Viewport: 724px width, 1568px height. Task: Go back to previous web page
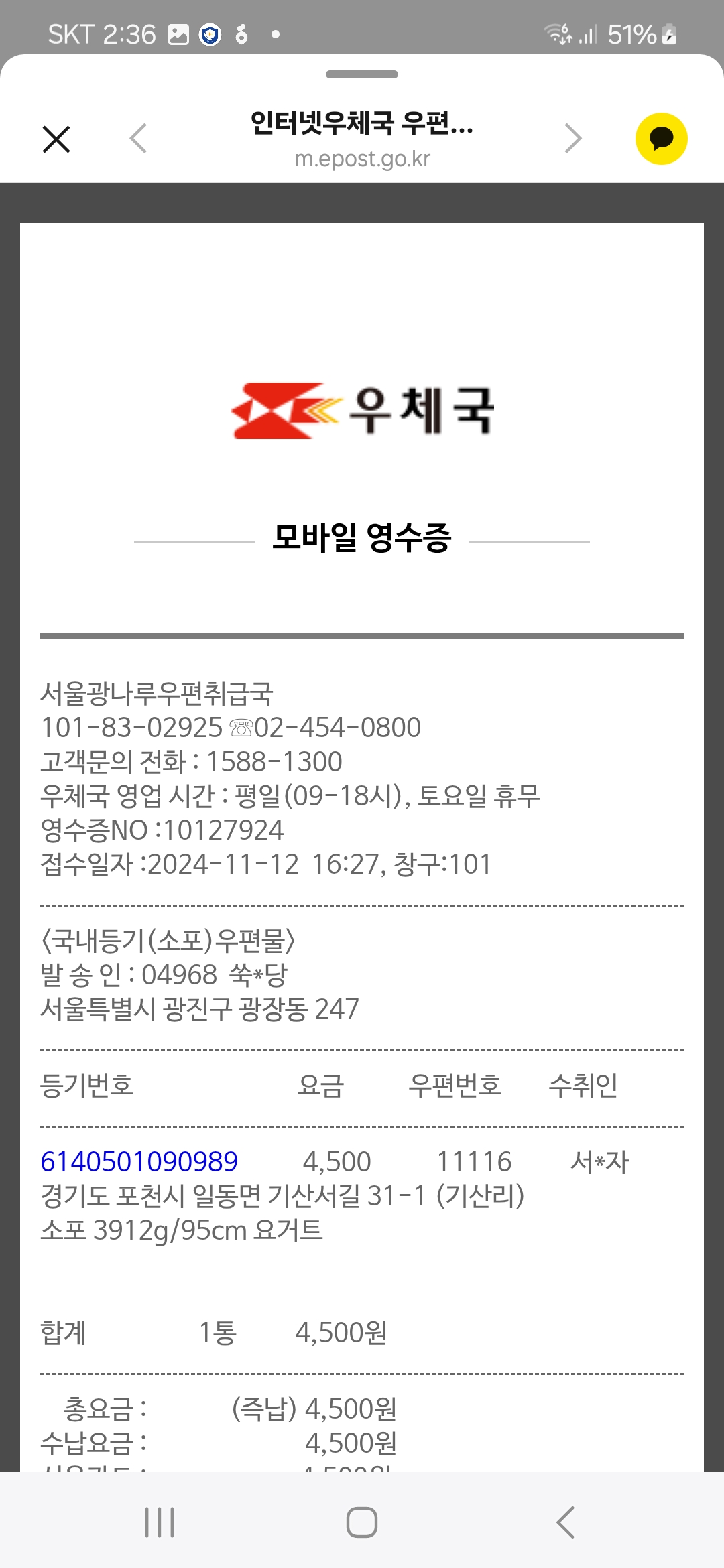pyautogui.click(x=138, y=139)
